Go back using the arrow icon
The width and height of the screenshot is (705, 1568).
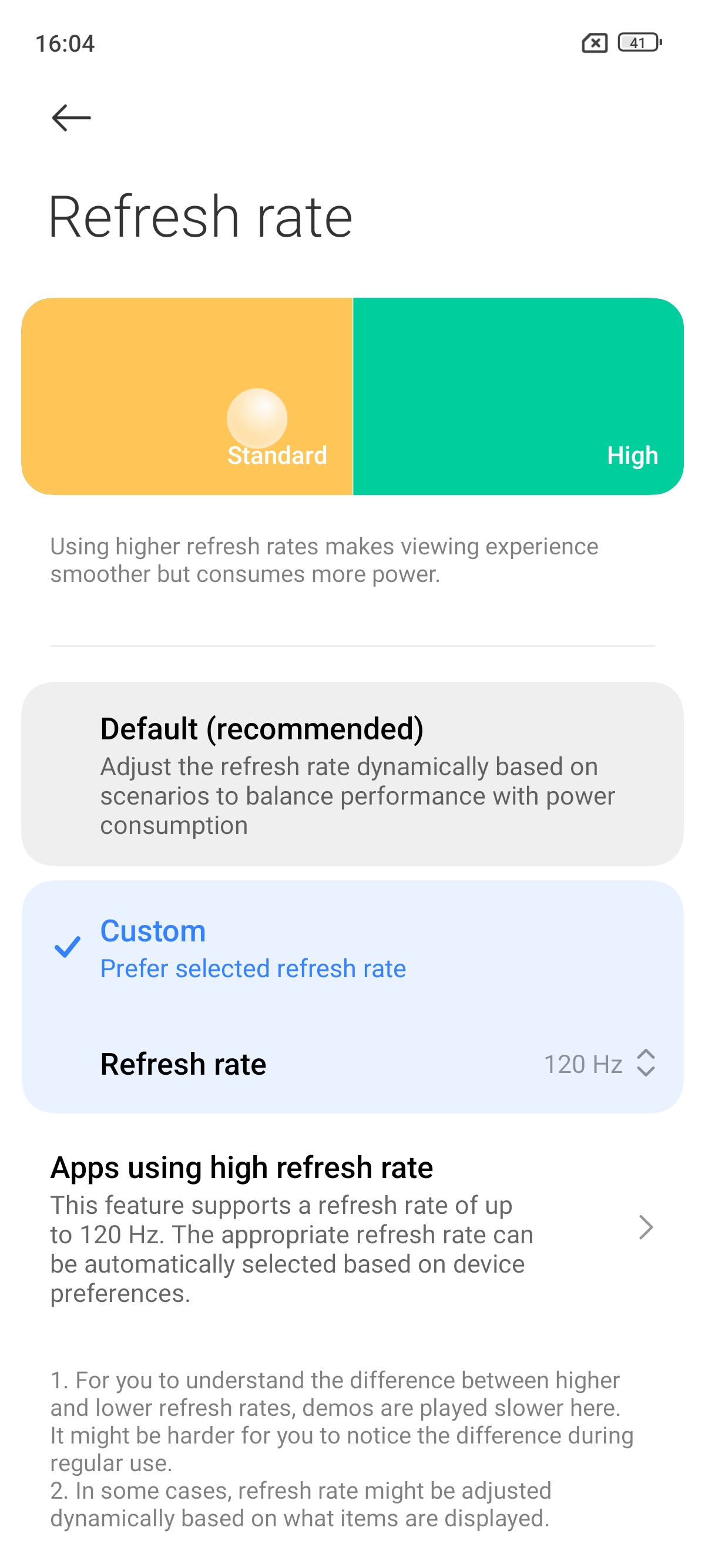[x=71, y=117]
